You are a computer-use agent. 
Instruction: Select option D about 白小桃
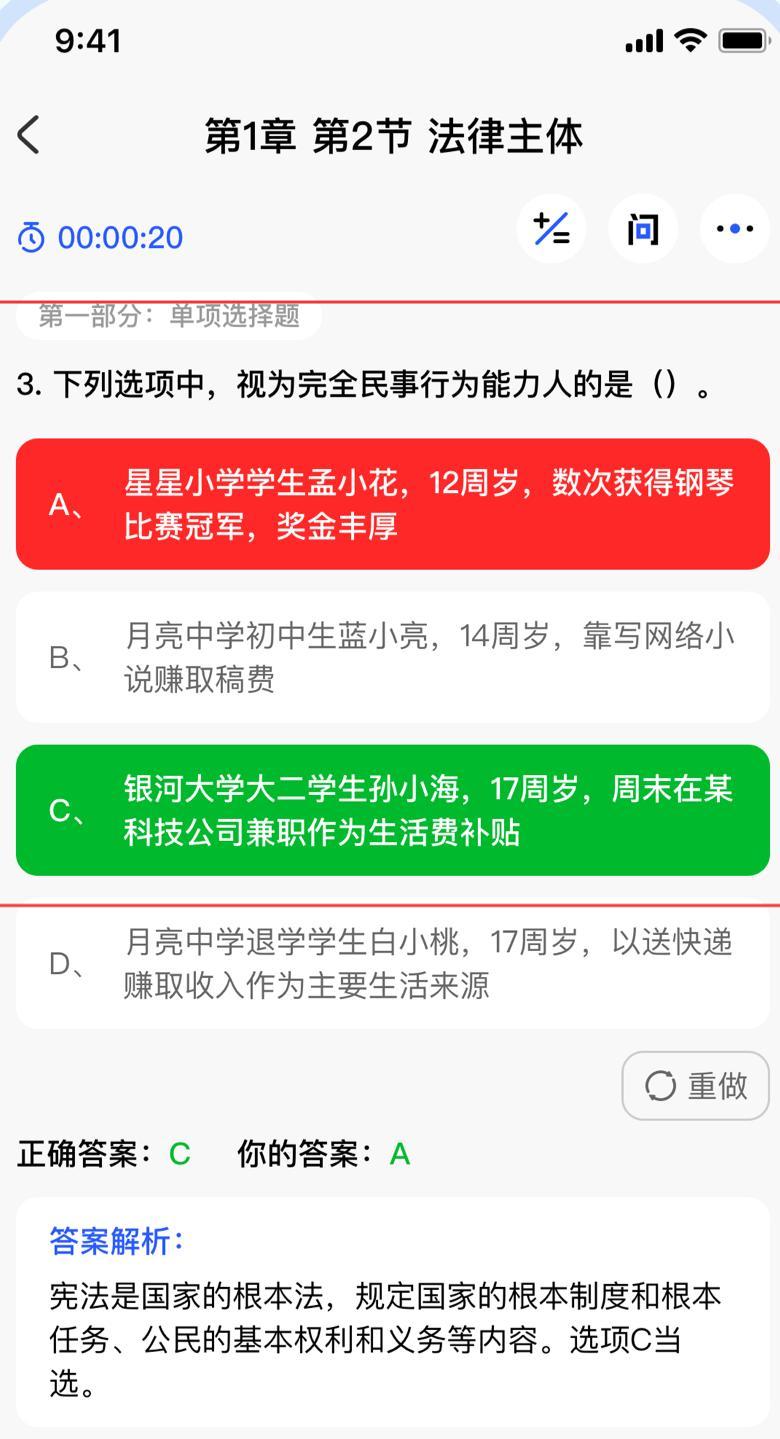tap(392, 964)
